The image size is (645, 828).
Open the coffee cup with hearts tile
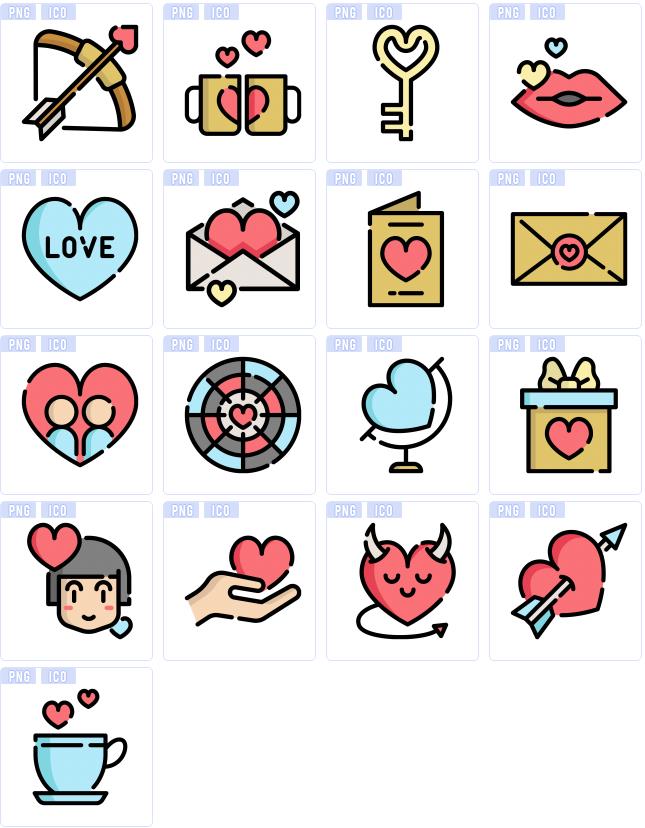coord(76,748)
